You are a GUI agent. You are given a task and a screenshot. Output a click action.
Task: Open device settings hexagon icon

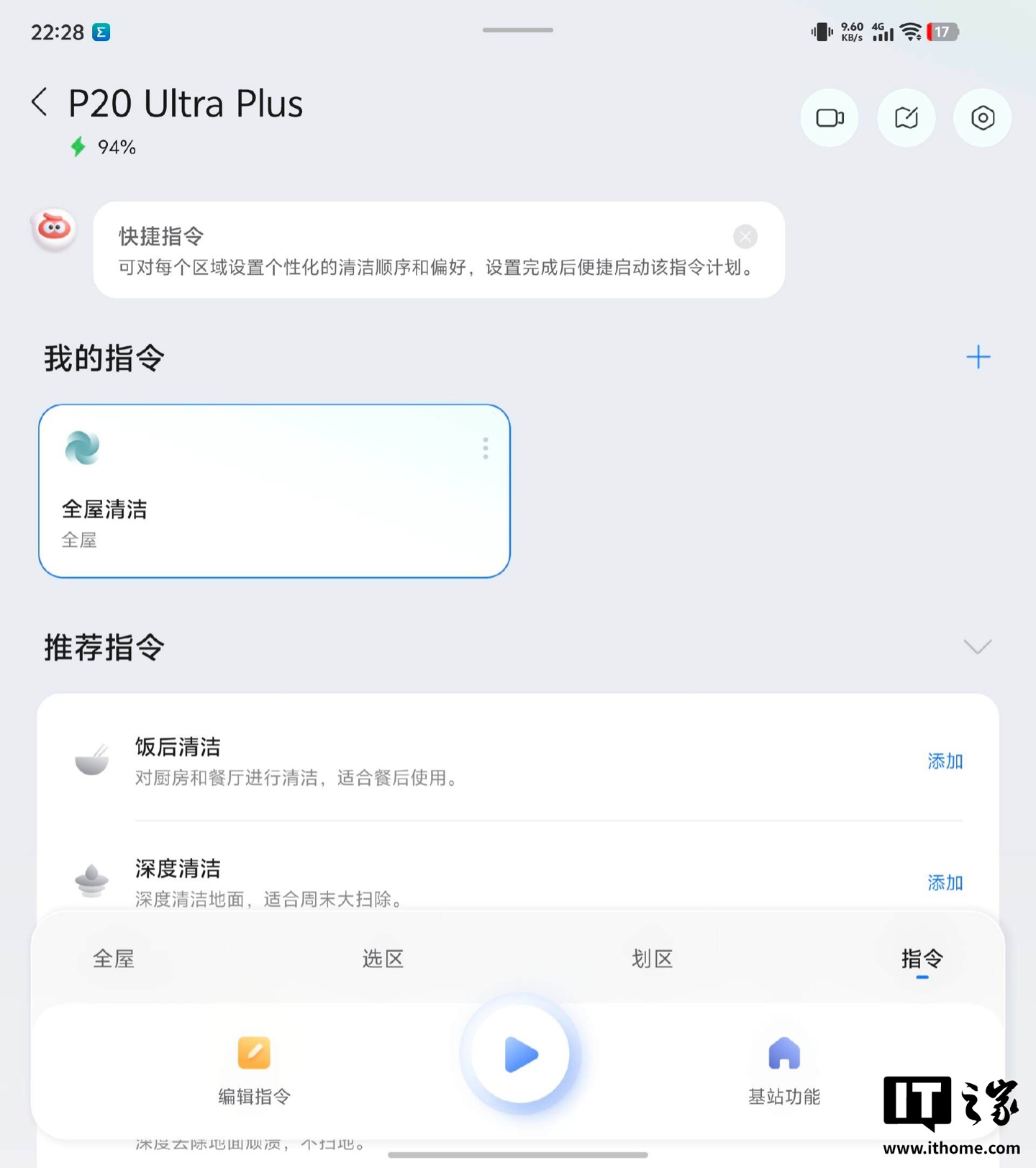tap(982, 118)
